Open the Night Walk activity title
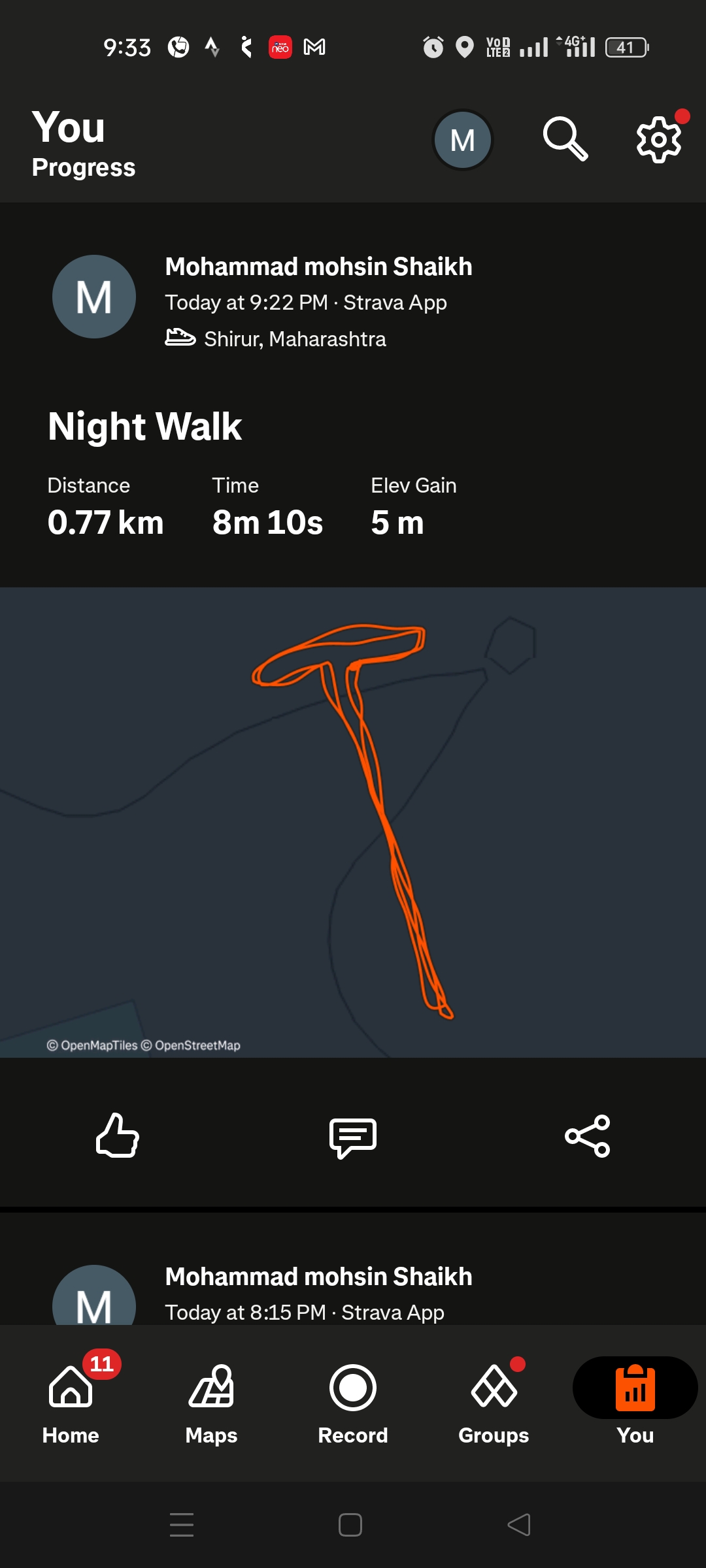This screenshot has width=706, height=1568. (x=145, y=426)
